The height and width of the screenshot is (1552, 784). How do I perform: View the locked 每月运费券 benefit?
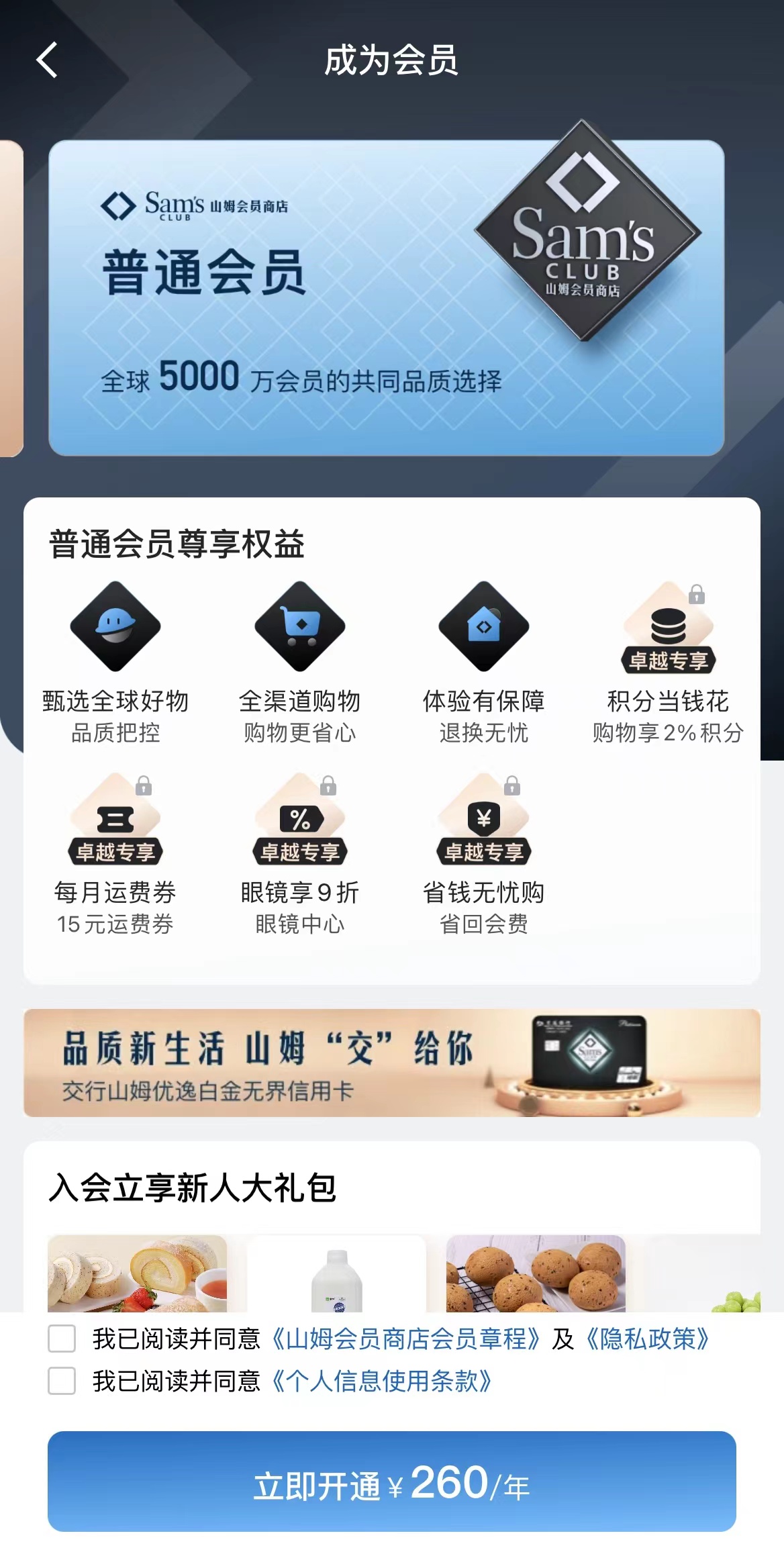coord(115,853)
